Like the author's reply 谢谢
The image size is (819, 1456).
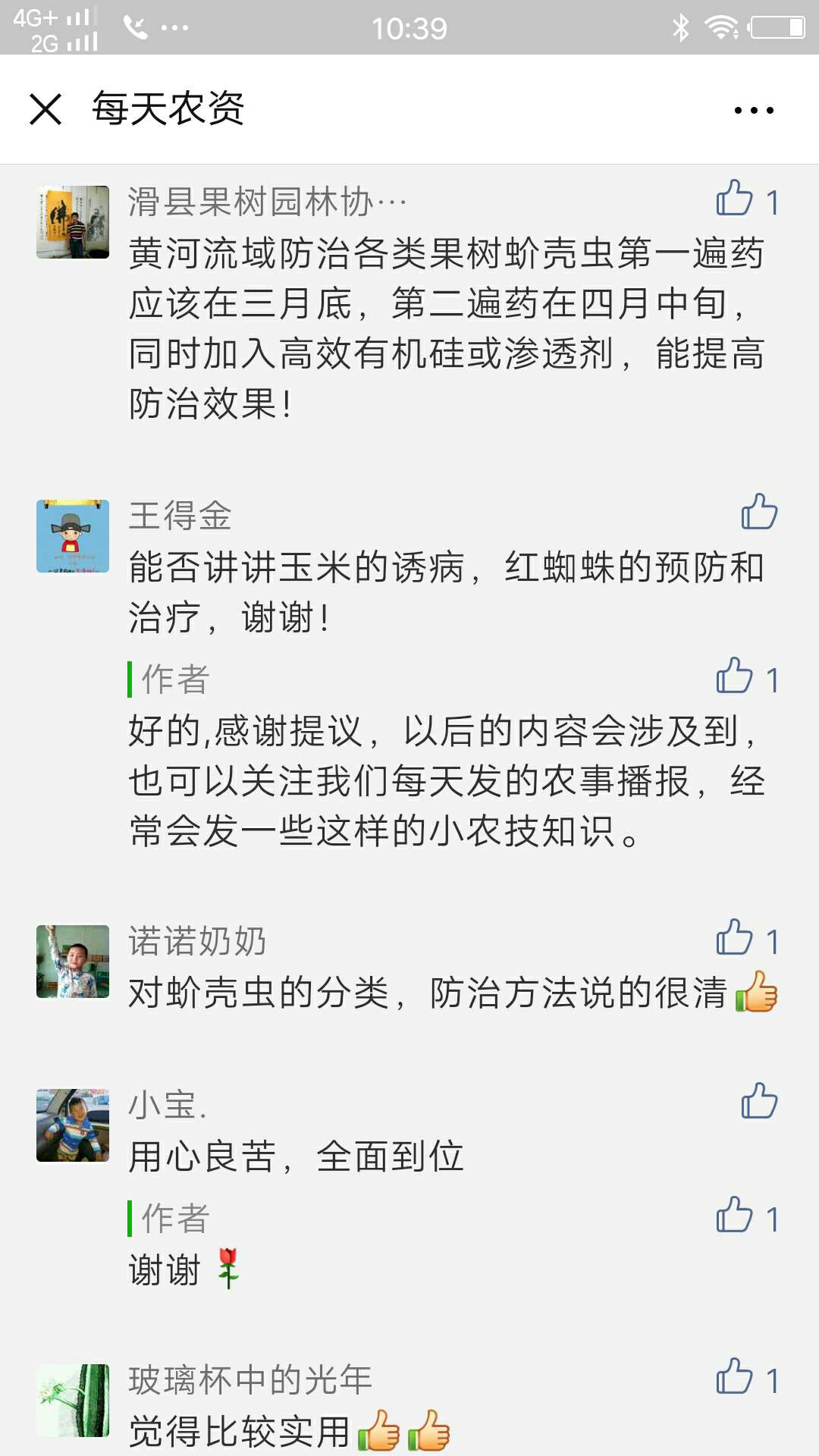747,1216
